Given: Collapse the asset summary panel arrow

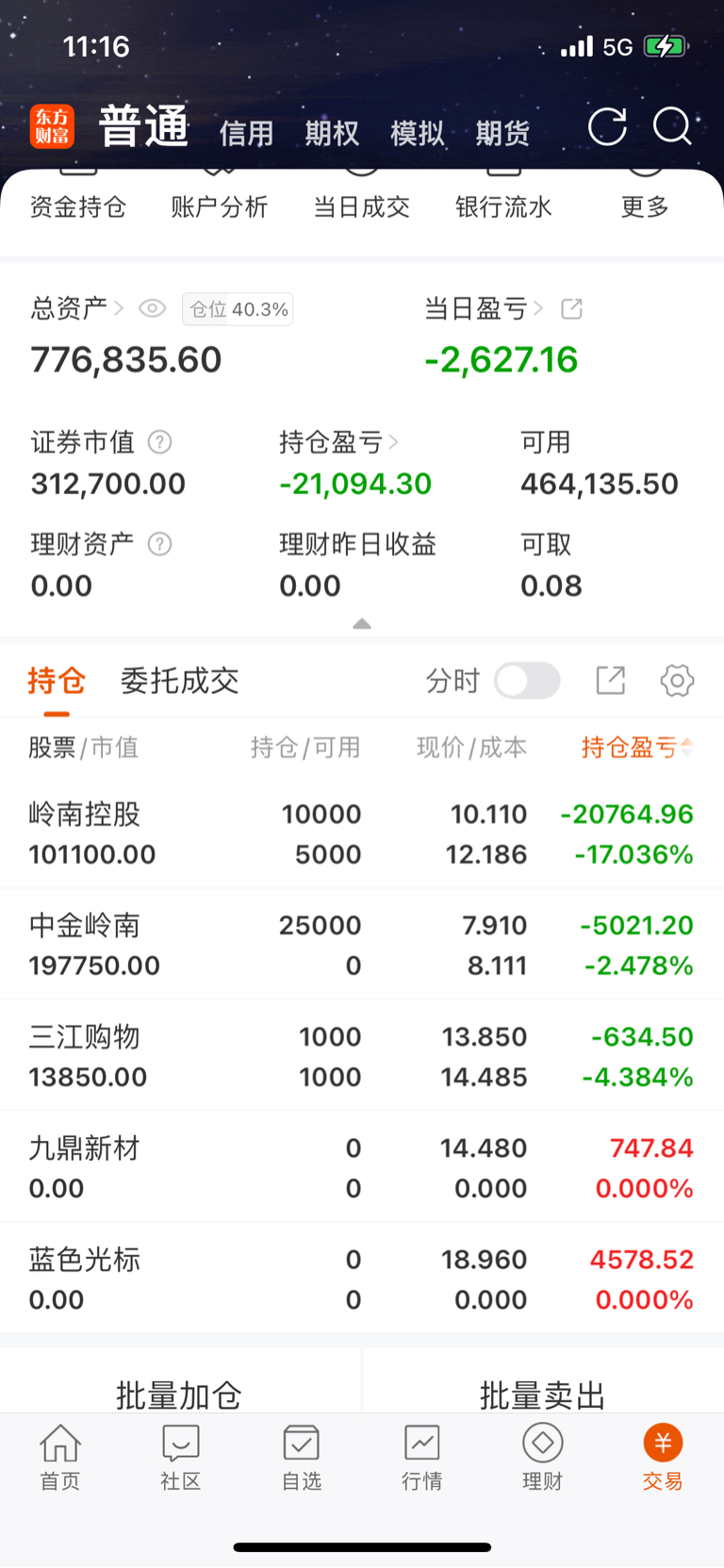Looking at the screenshot, I should pyautogui.click(x=362, y=623).
